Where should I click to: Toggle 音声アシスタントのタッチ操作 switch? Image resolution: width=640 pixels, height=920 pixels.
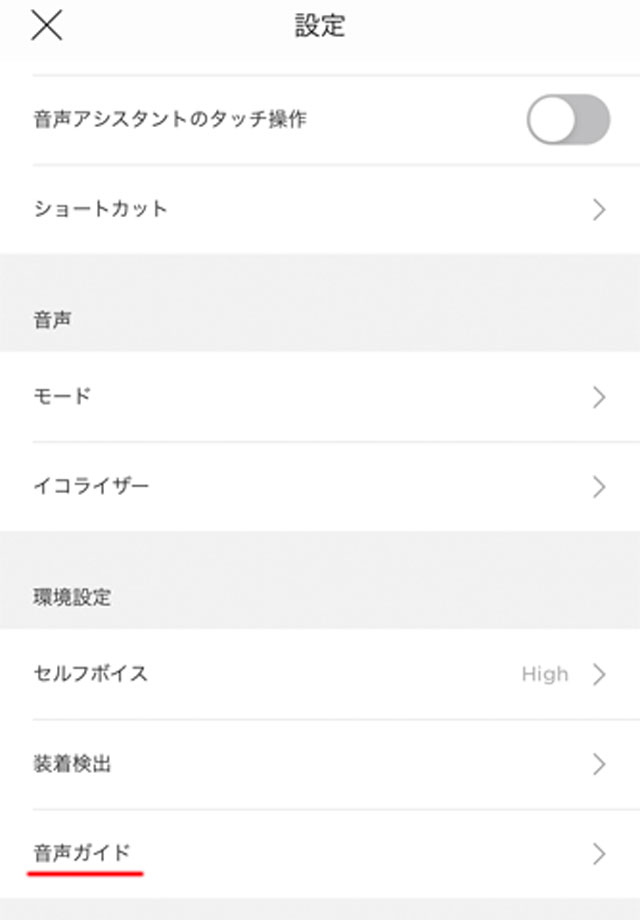point(567,120)
